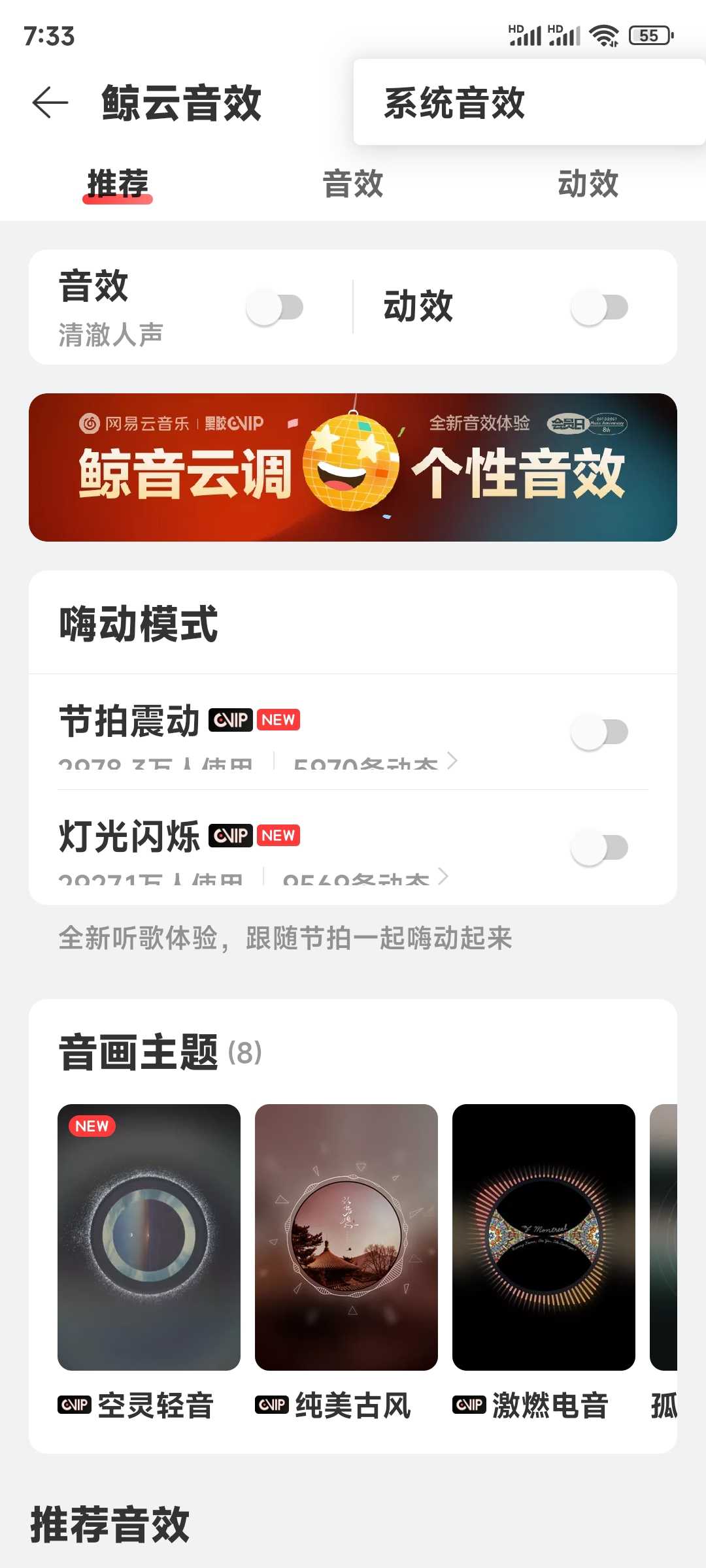
Task: Toggle the 音效 清澈人声 switch
Action: pos(275,308)
